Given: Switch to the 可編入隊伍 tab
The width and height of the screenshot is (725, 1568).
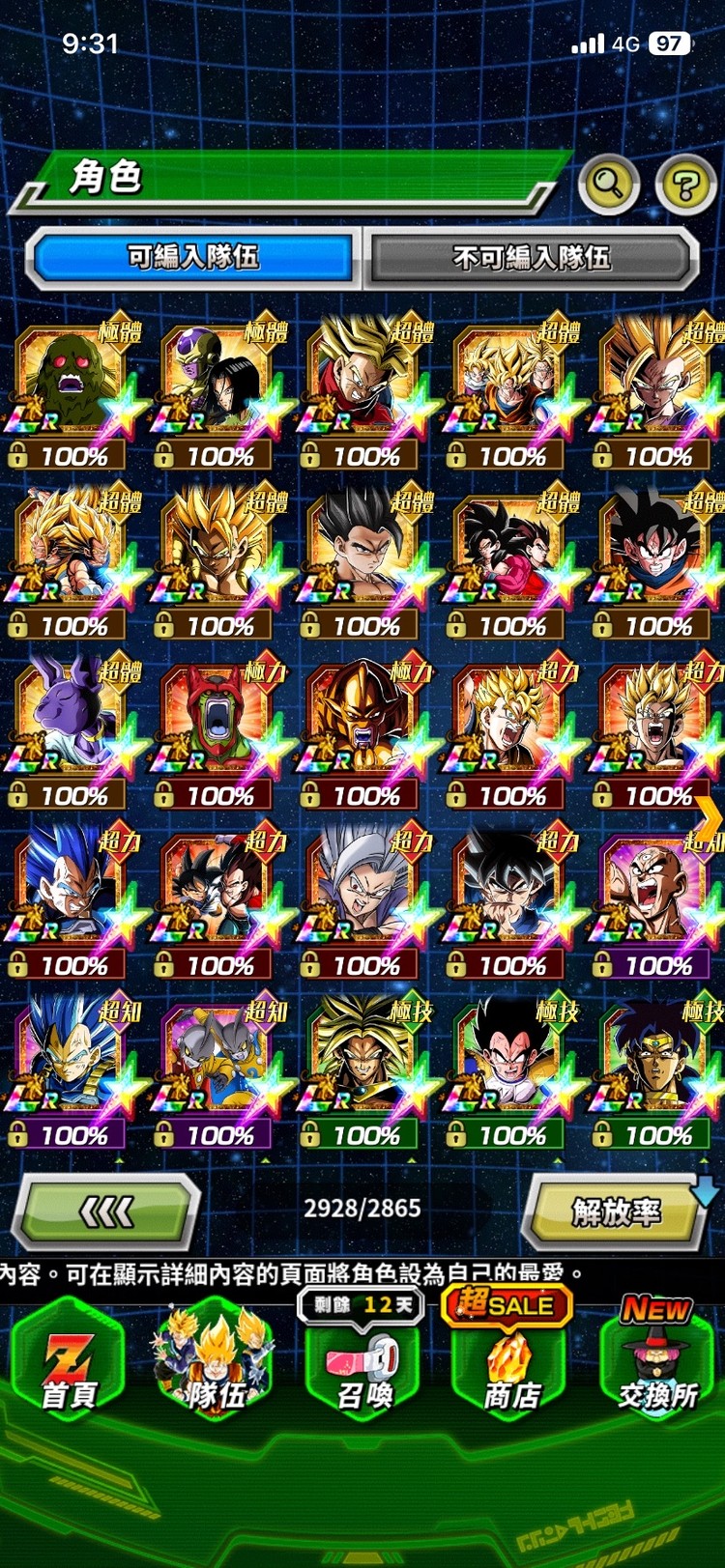Looking at the screenshot, I should tap(193, 257).
